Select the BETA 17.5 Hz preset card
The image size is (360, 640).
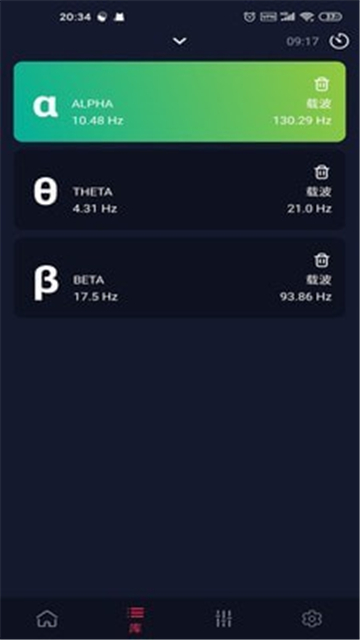click(180, 278)
